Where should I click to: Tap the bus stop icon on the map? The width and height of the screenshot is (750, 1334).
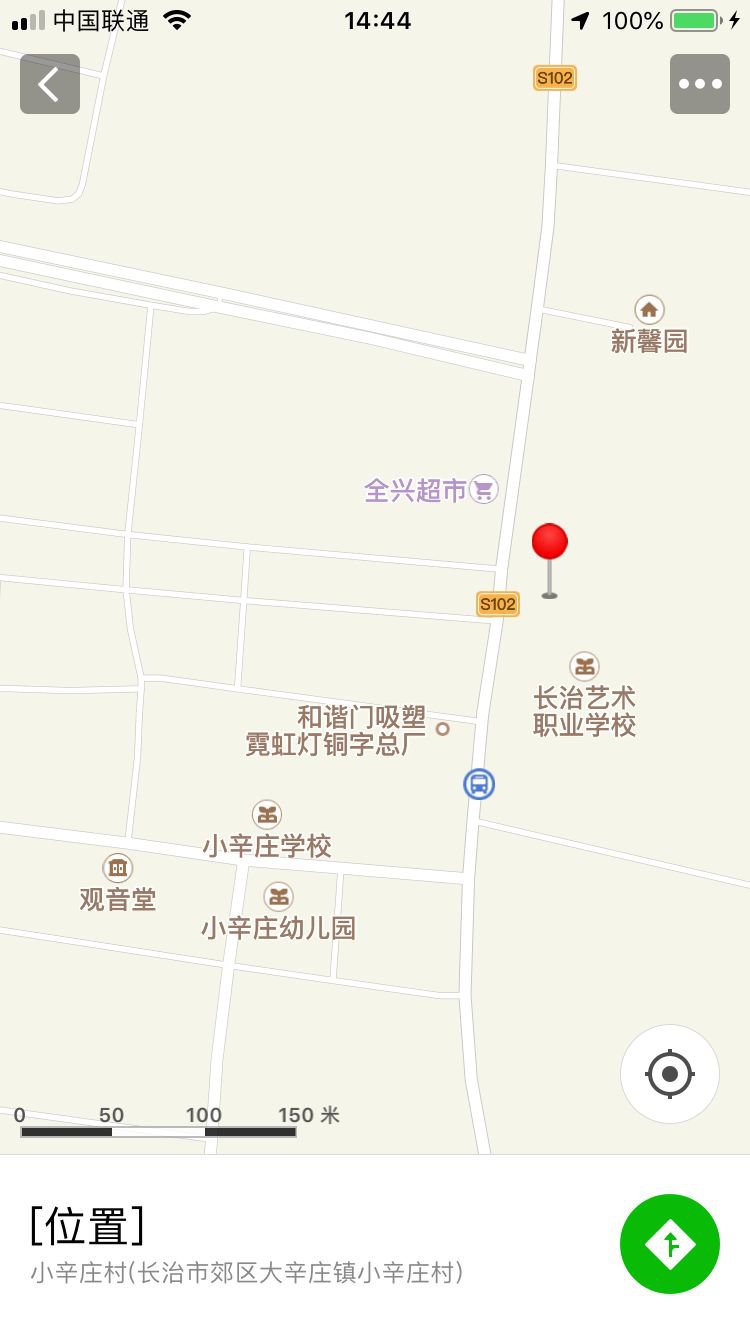pyautogui.click(x=479, y=784)
